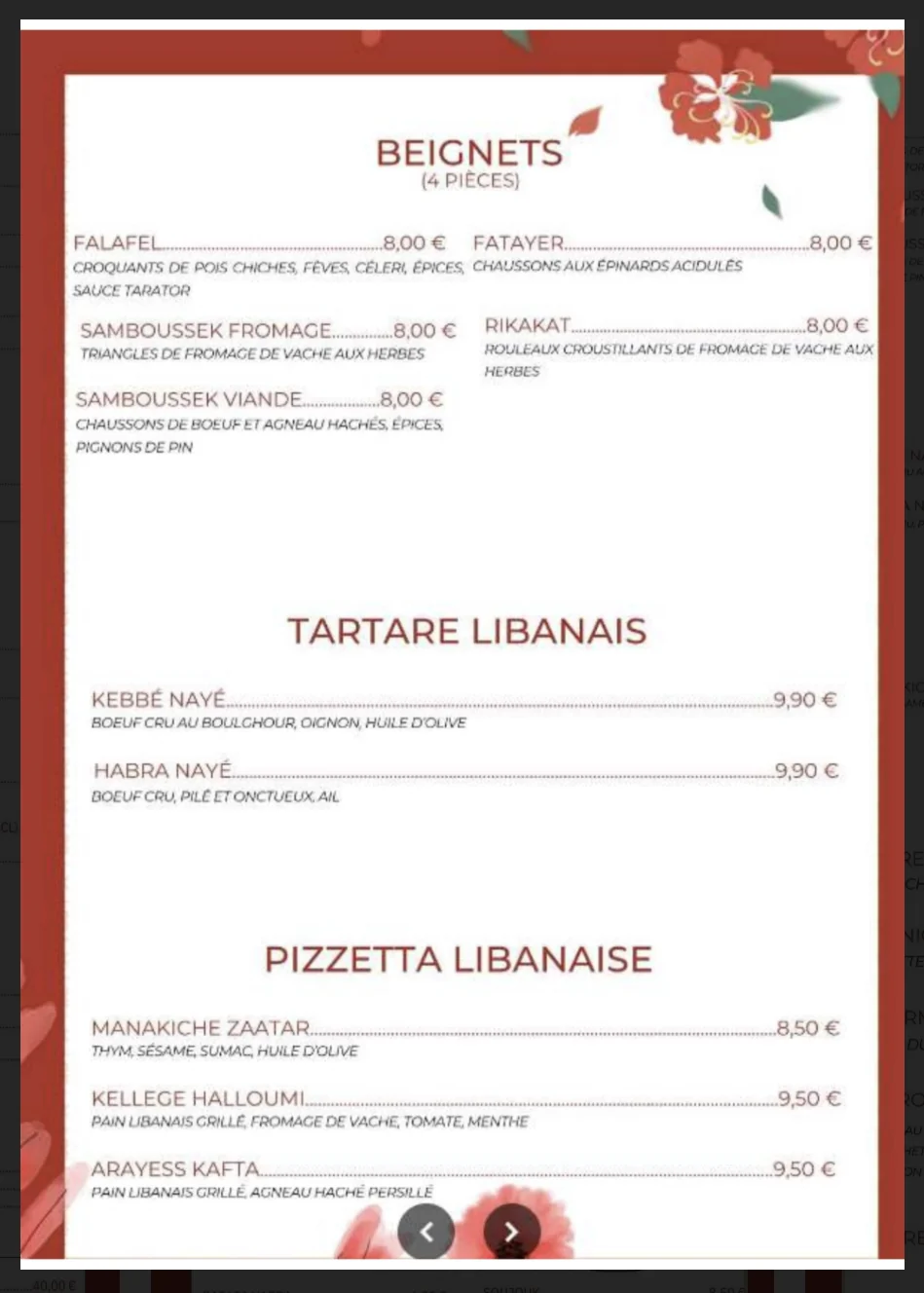Advance to the next menu image
This screenshot has height=1293, width=924.
point(512,1232)
